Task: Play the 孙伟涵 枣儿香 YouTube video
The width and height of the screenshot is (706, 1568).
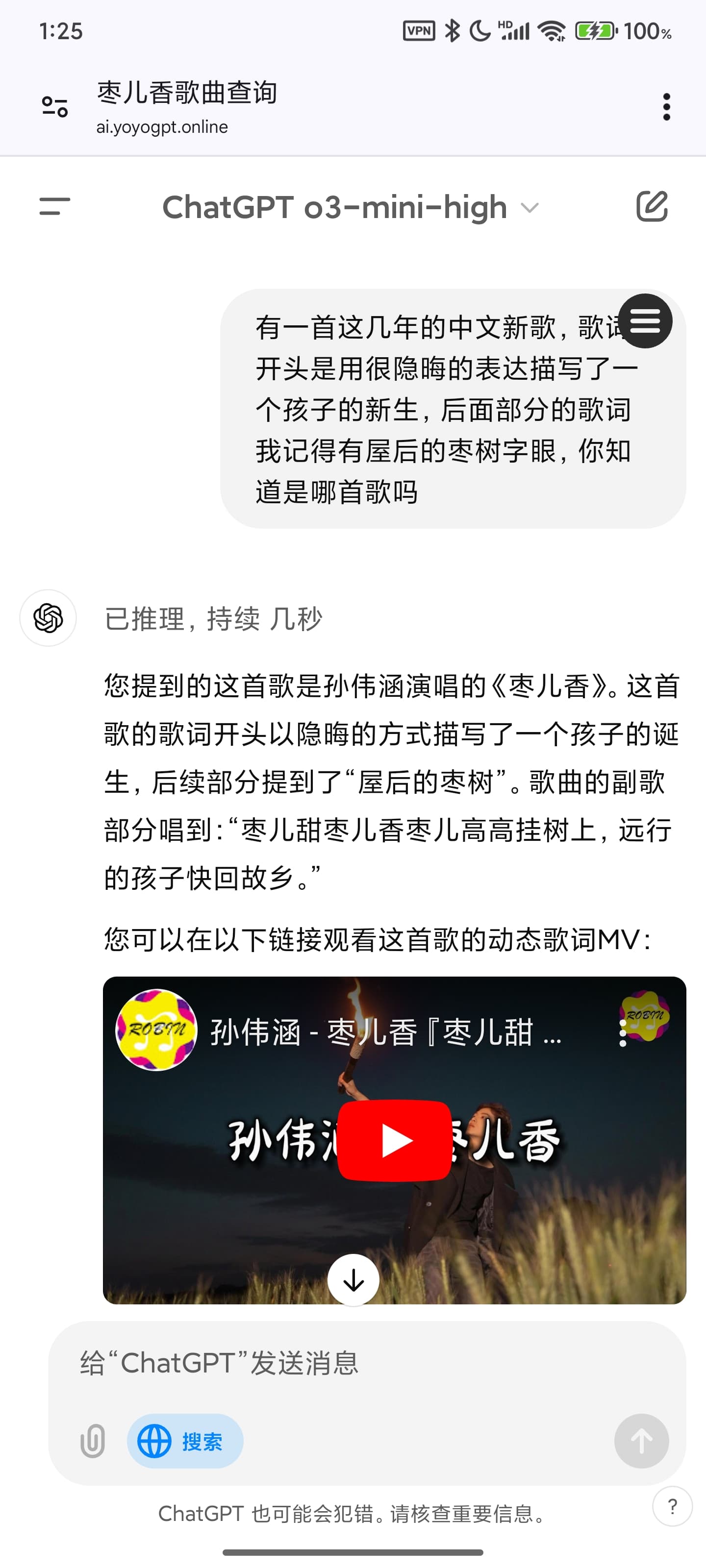Action: pyautogui.click(x=395, y=1140)
